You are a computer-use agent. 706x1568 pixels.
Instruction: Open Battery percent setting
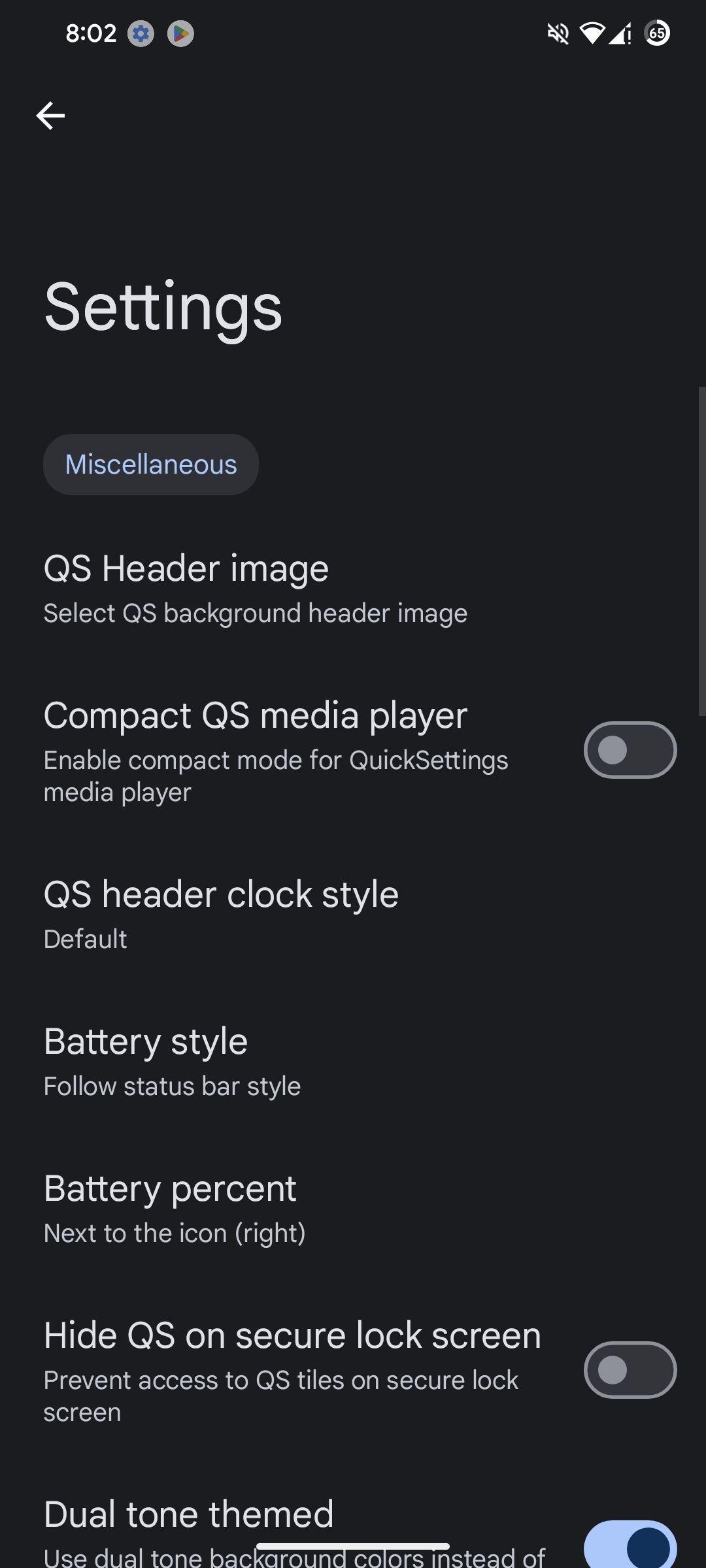coord(353,1209)
